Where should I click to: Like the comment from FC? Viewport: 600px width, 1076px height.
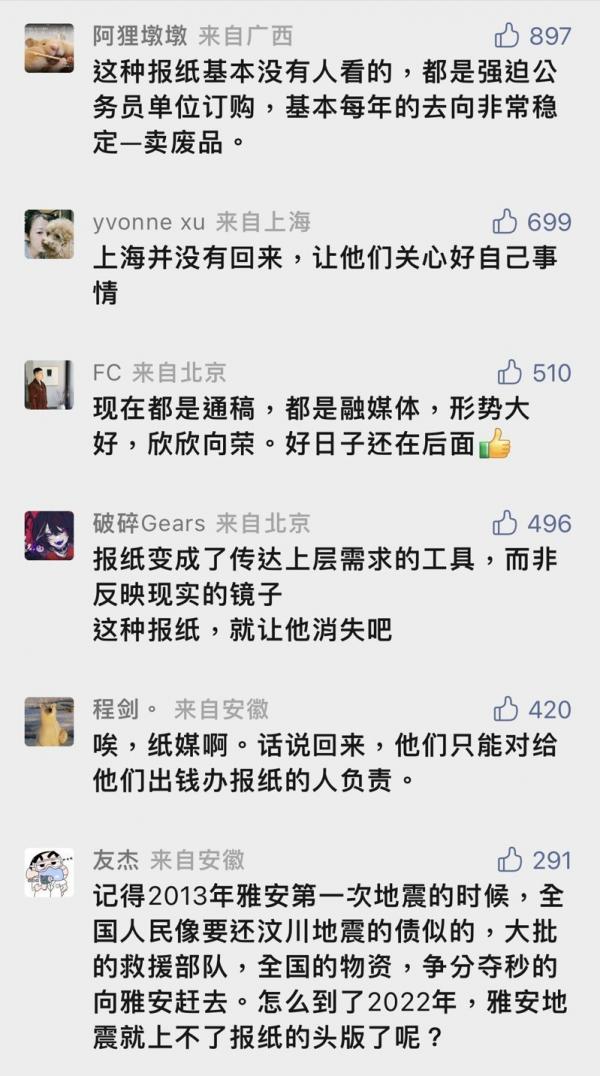510,373
